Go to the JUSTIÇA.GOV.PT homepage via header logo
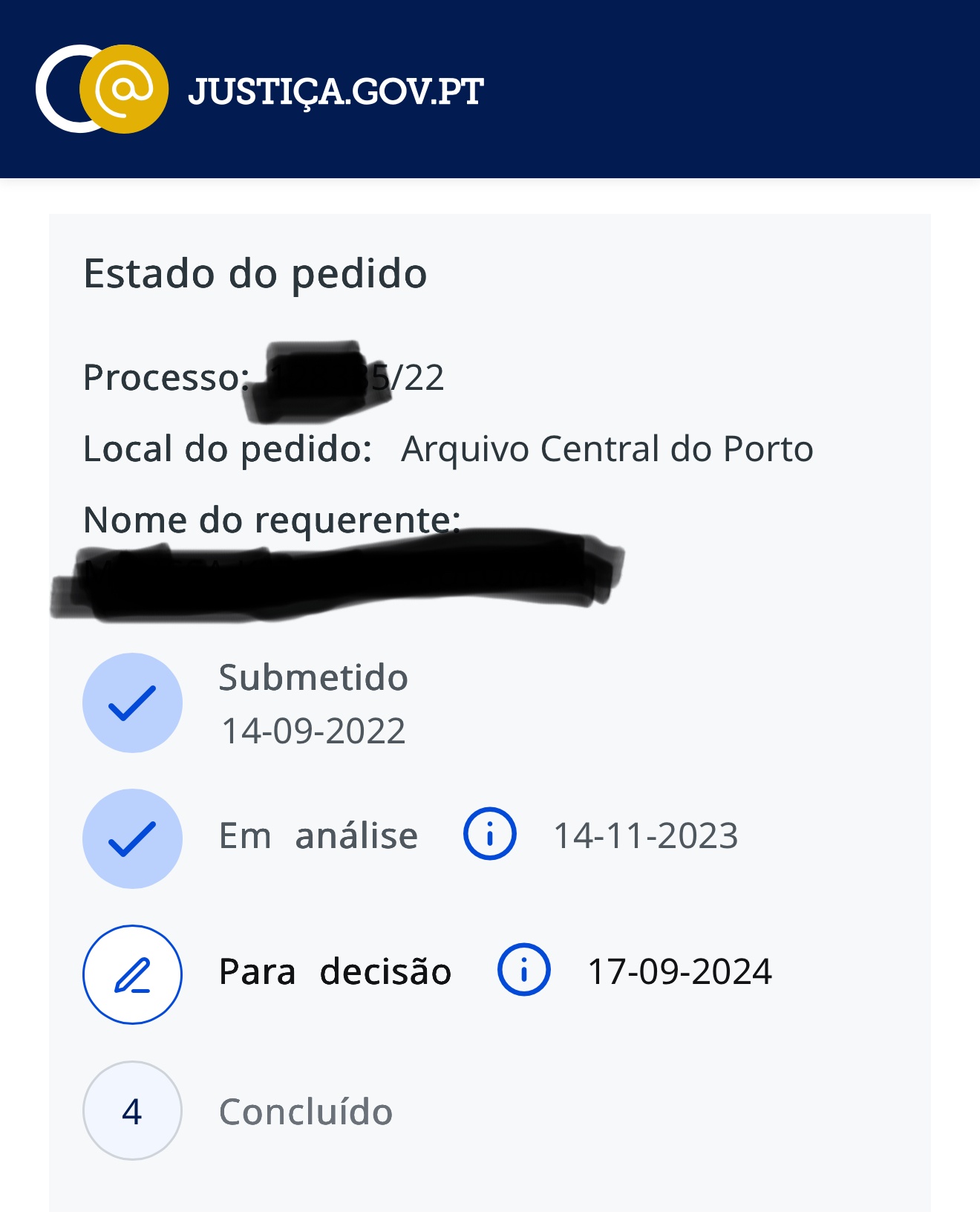This screenshot has height=1232, width=980. click(260, 90)
